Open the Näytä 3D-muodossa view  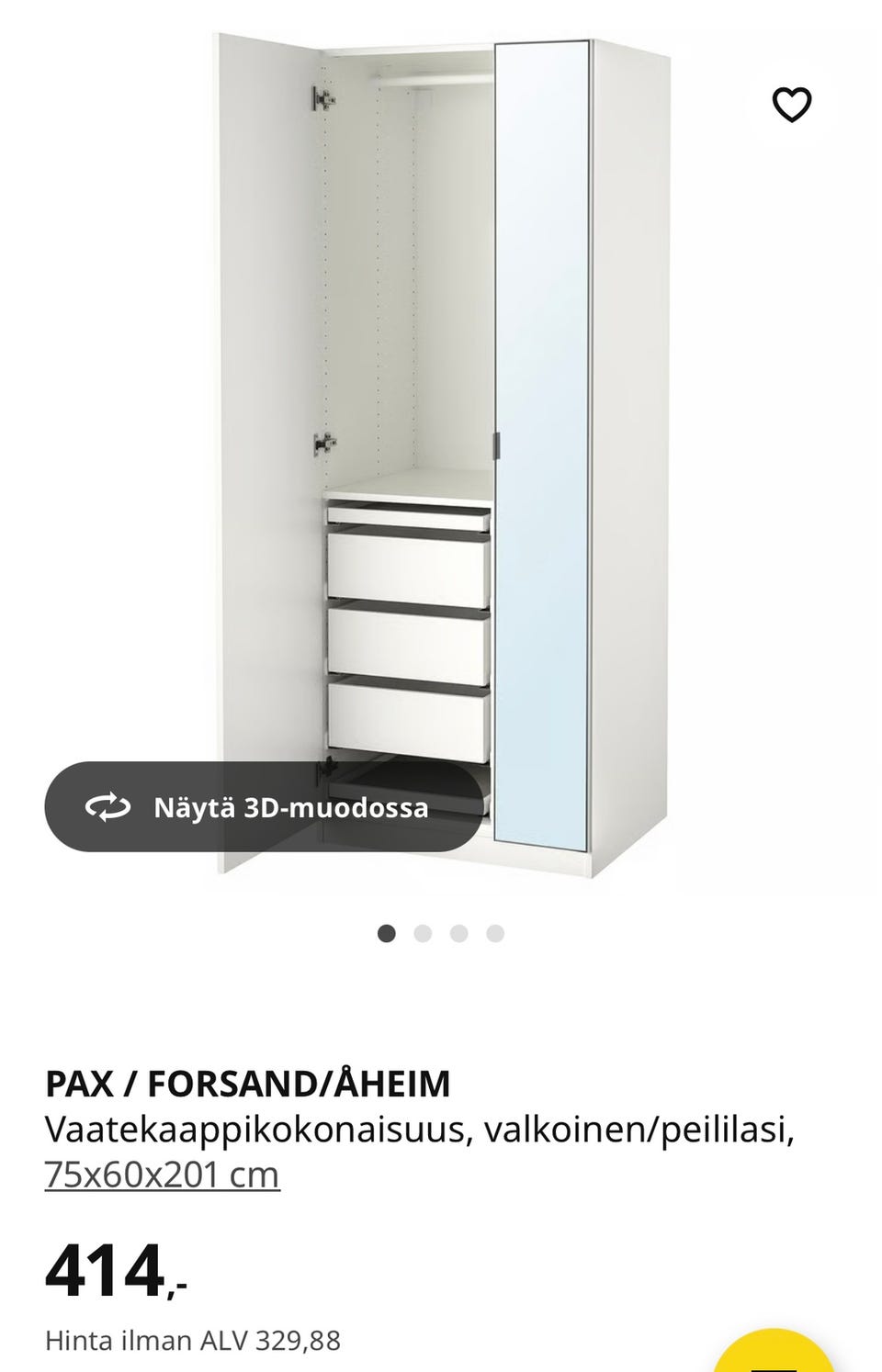(264, 807)
